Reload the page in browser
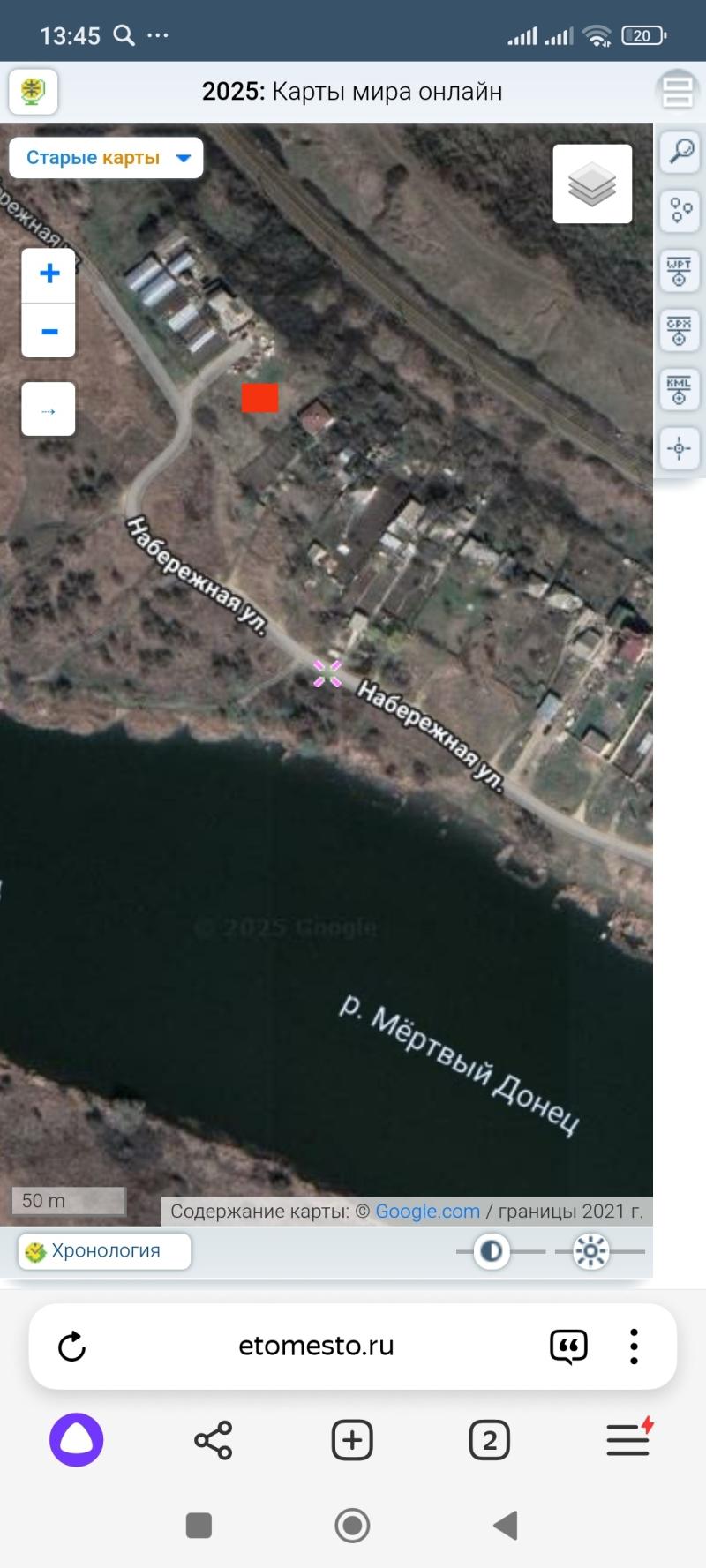 point(71,1347)
